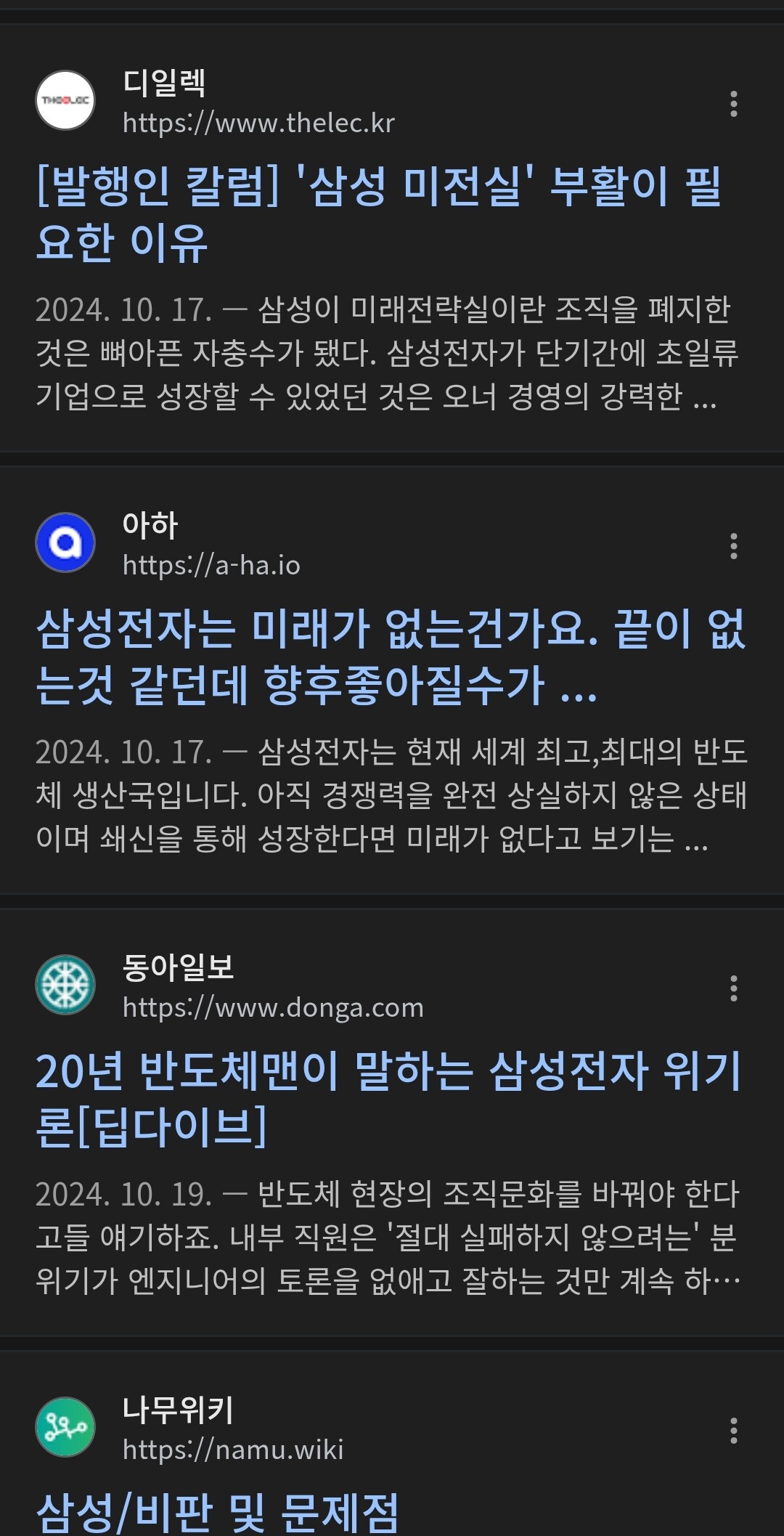Viewport: 784px width, 1536px height.
Task: Open the 아하 question about 삼성전자 미래
Action: pos(391,657)
